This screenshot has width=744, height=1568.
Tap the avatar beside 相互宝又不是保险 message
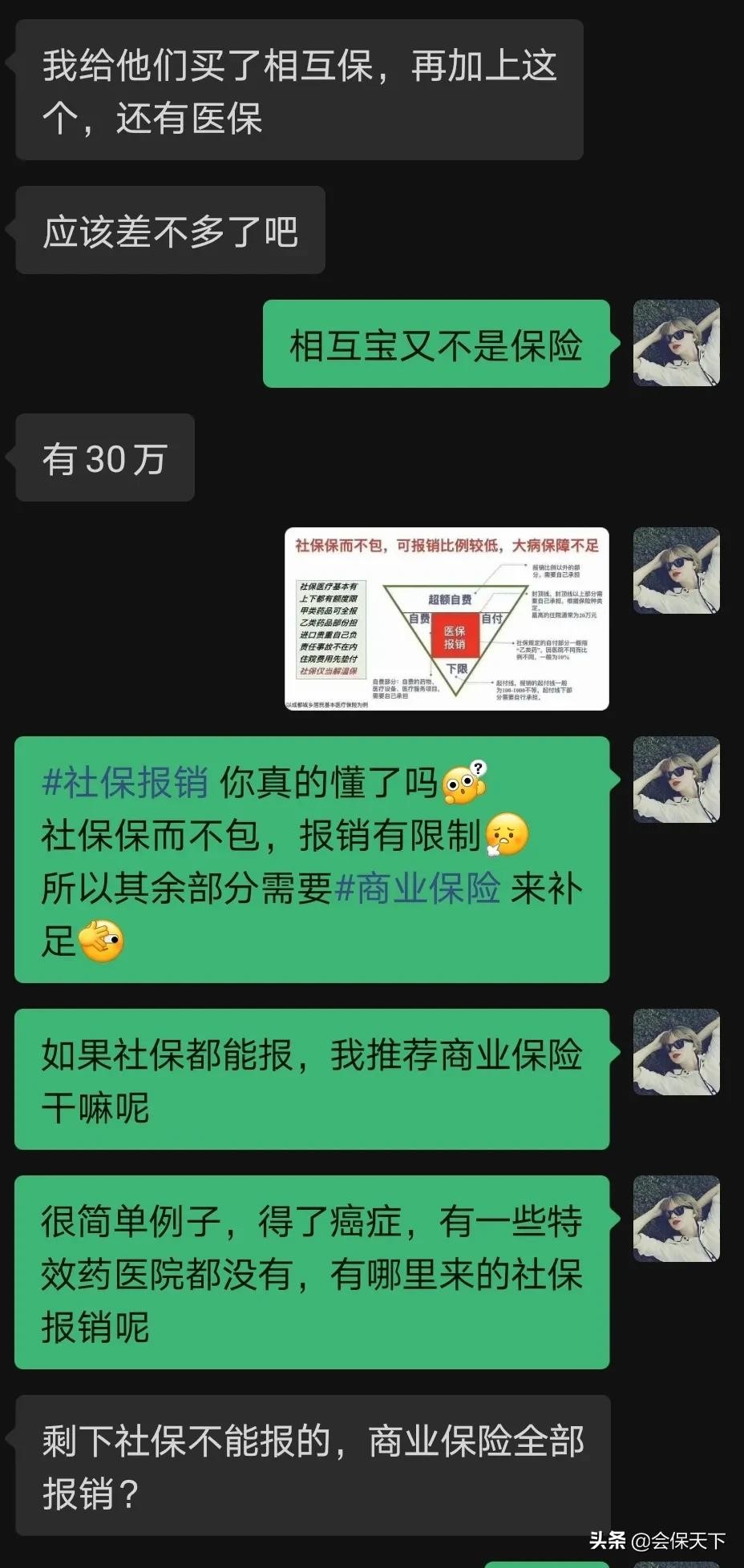coord(676,344)
